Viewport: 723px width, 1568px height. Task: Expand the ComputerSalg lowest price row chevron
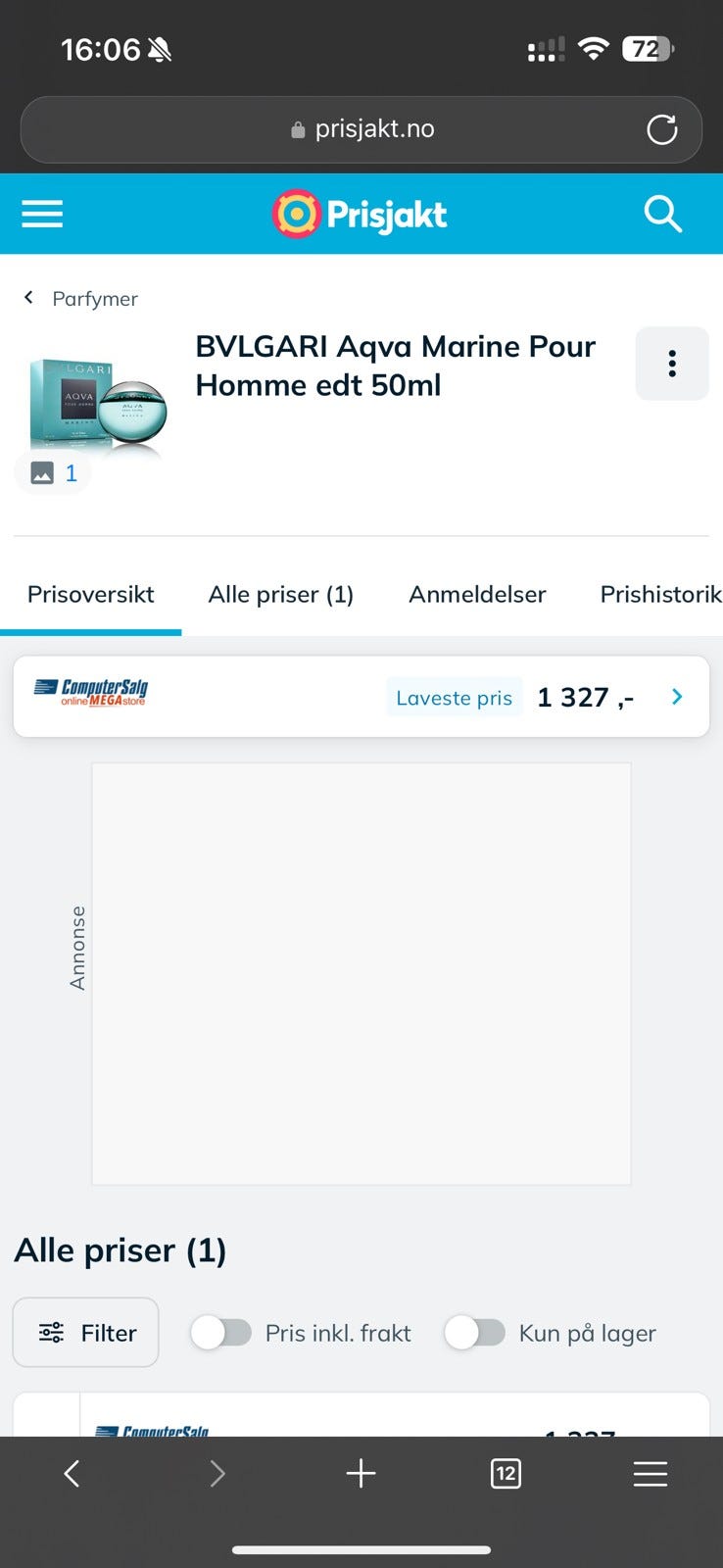pos(676,697)
